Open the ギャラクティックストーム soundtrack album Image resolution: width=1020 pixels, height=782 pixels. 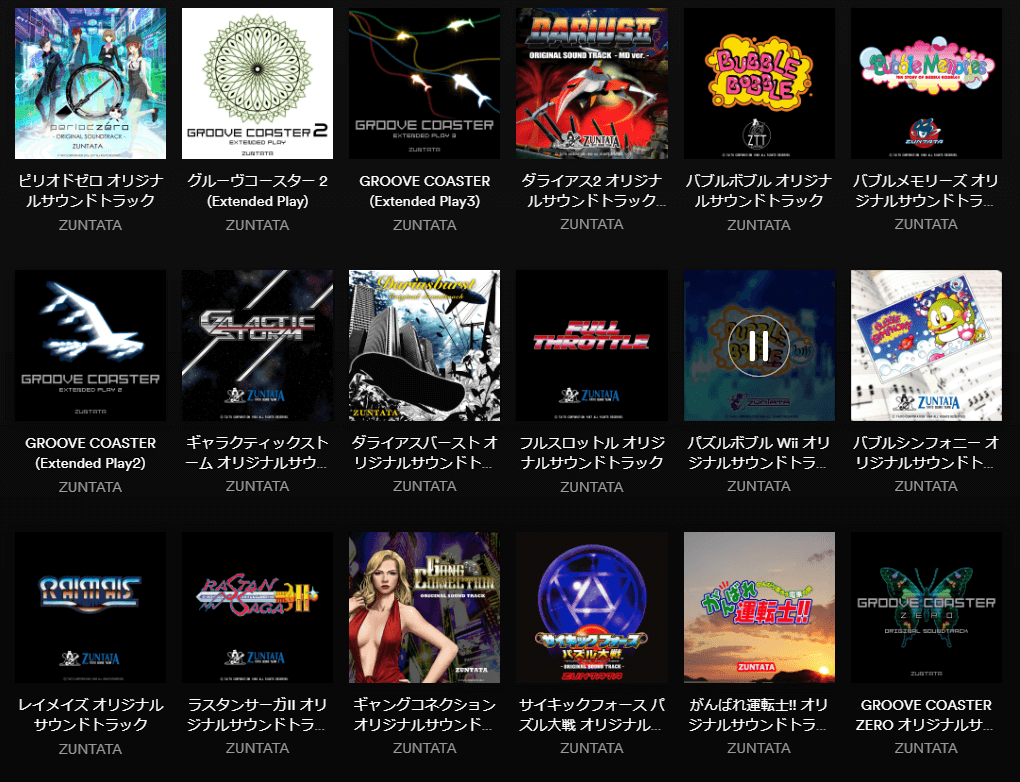tap(257, 345)
